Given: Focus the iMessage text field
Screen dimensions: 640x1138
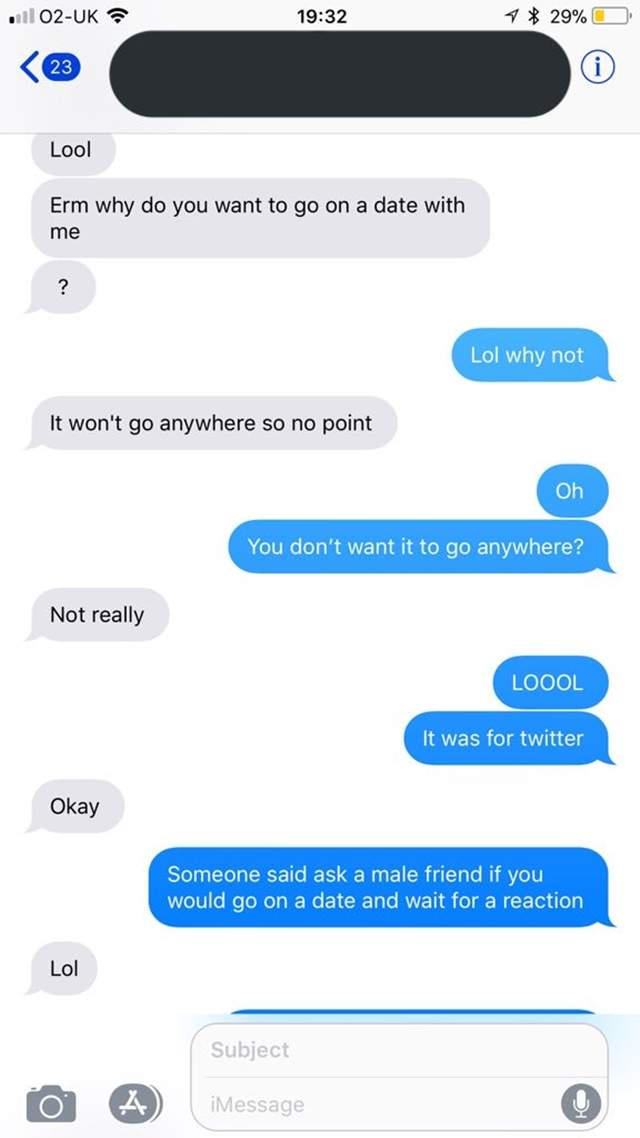Looking at the screenshot, I should [380, 1104].
